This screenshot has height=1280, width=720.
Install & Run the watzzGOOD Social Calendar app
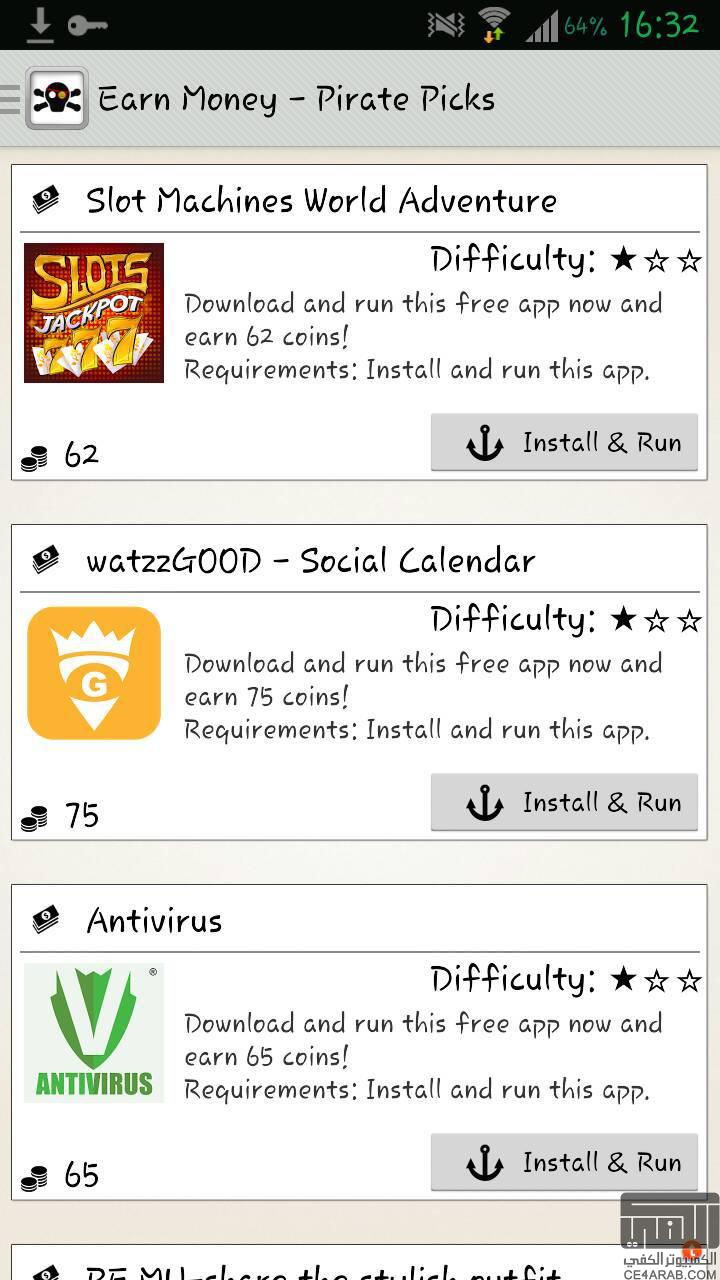[x=564, y=802]
